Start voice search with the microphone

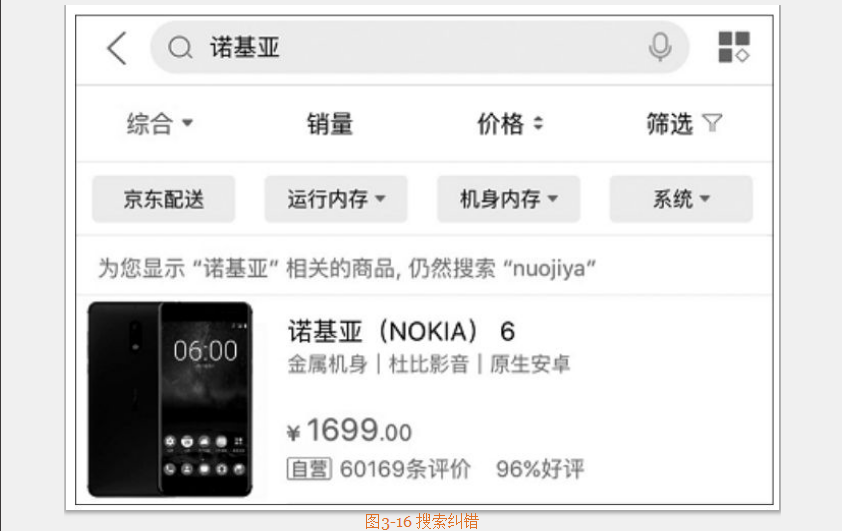(x=660, y=48)
